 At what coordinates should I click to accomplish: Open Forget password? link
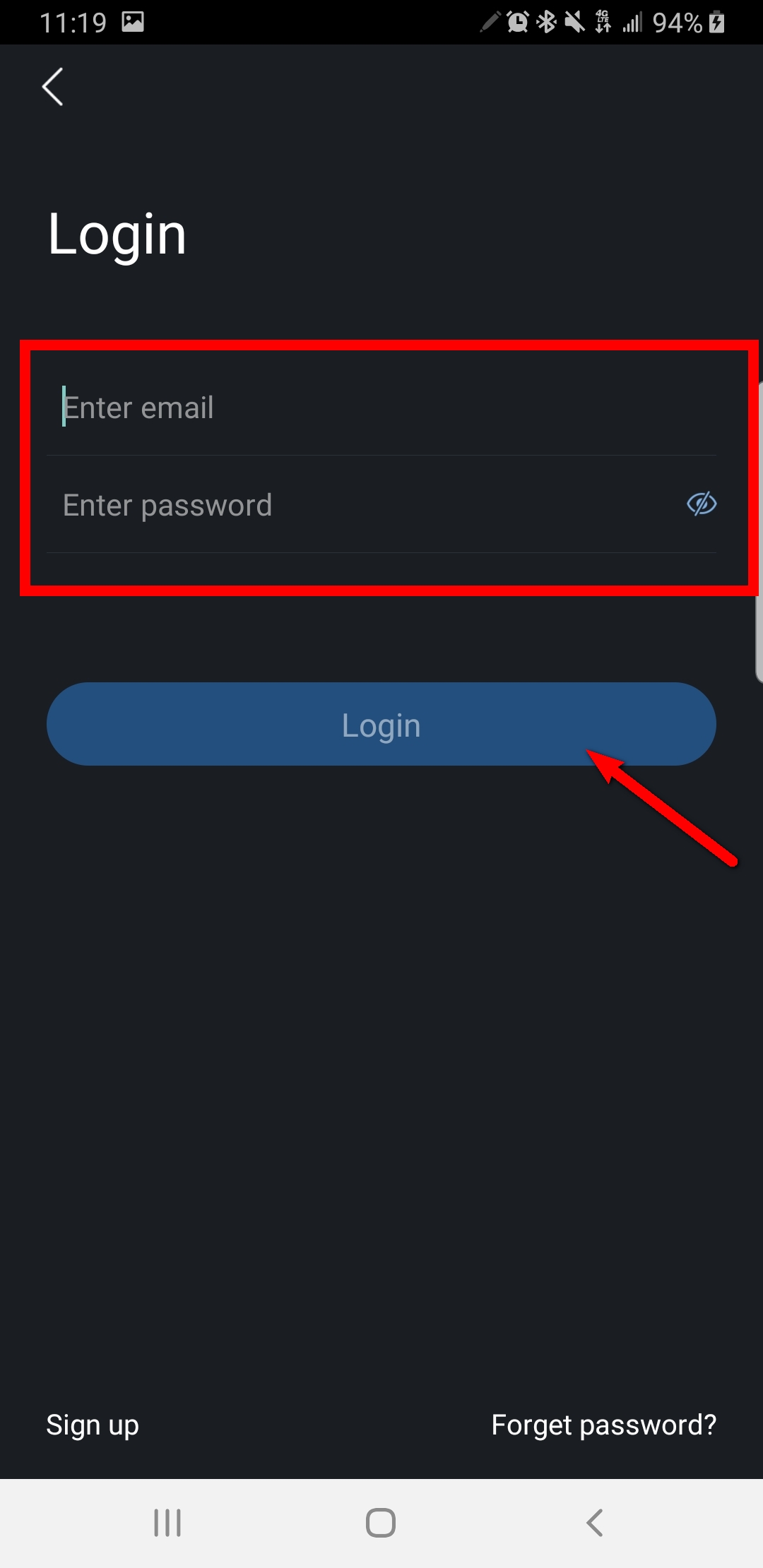(x=603, y=1425)
